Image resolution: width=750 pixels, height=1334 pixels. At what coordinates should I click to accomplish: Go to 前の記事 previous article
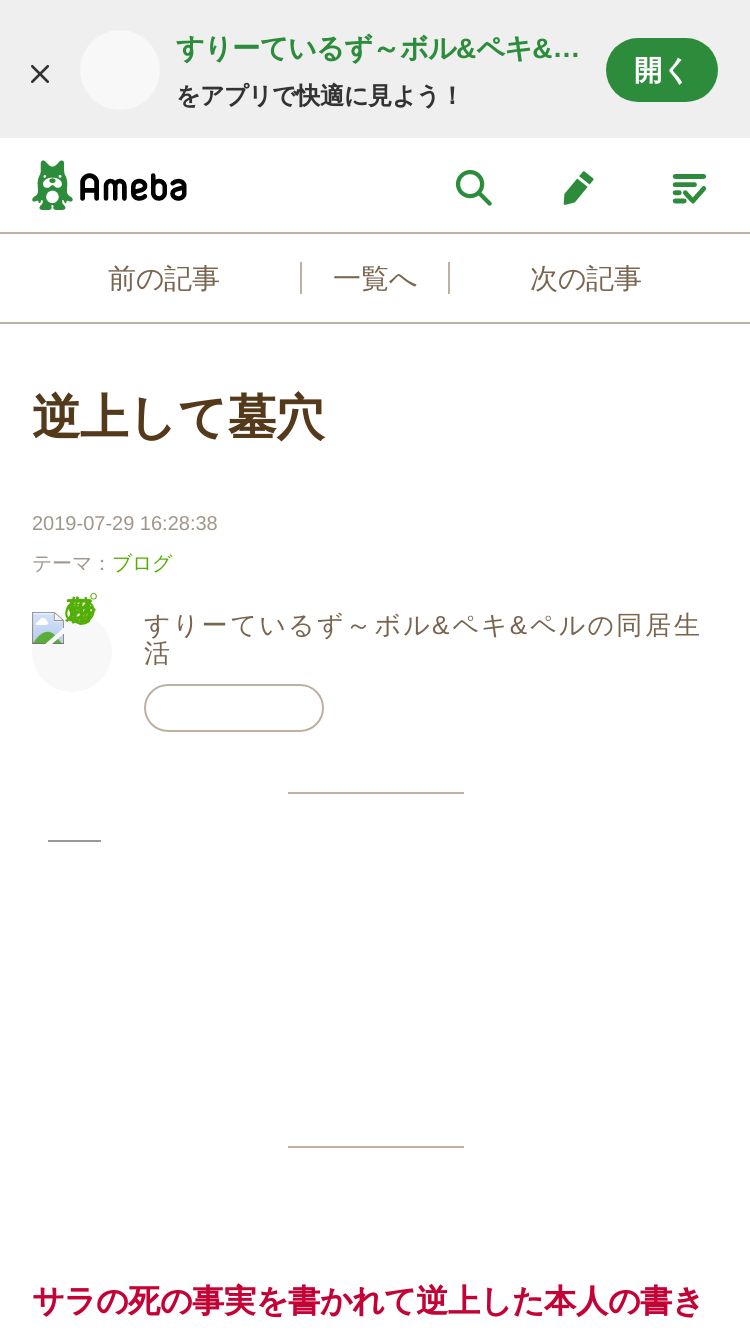(x=163, y=278)
